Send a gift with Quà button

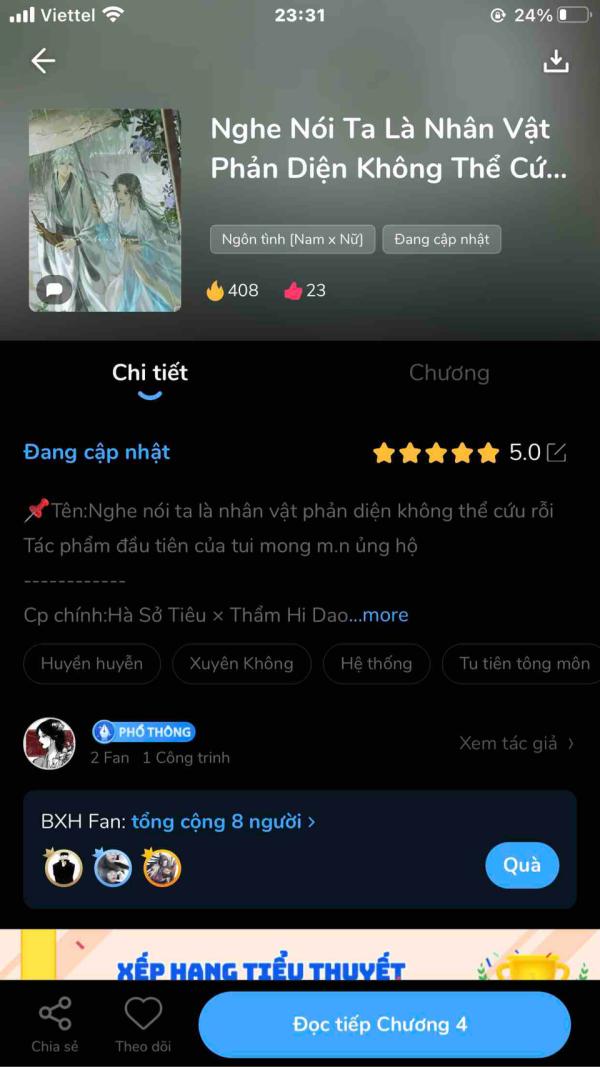(x=521, y=865)
